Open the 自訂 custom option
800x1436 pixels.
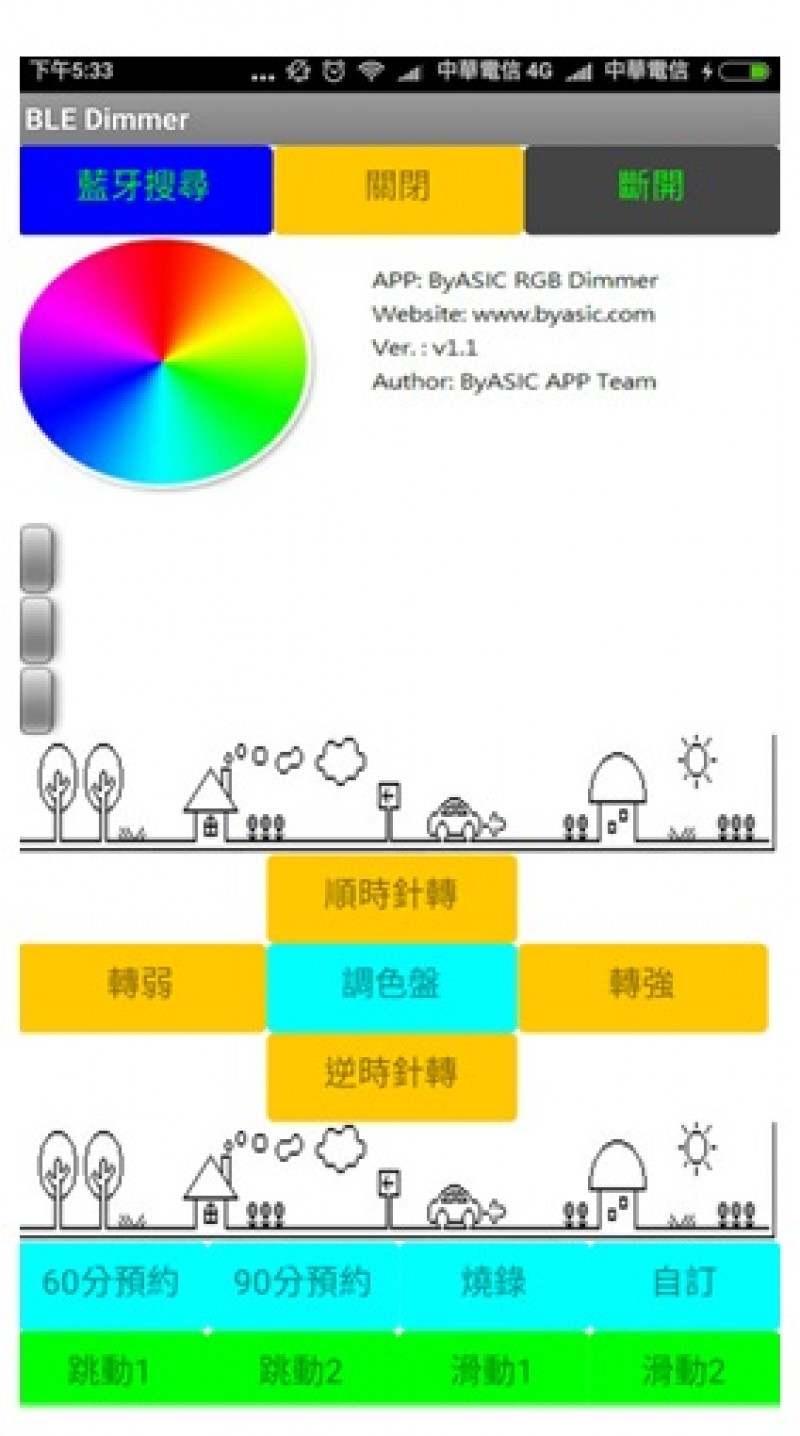coord(684,1283)
